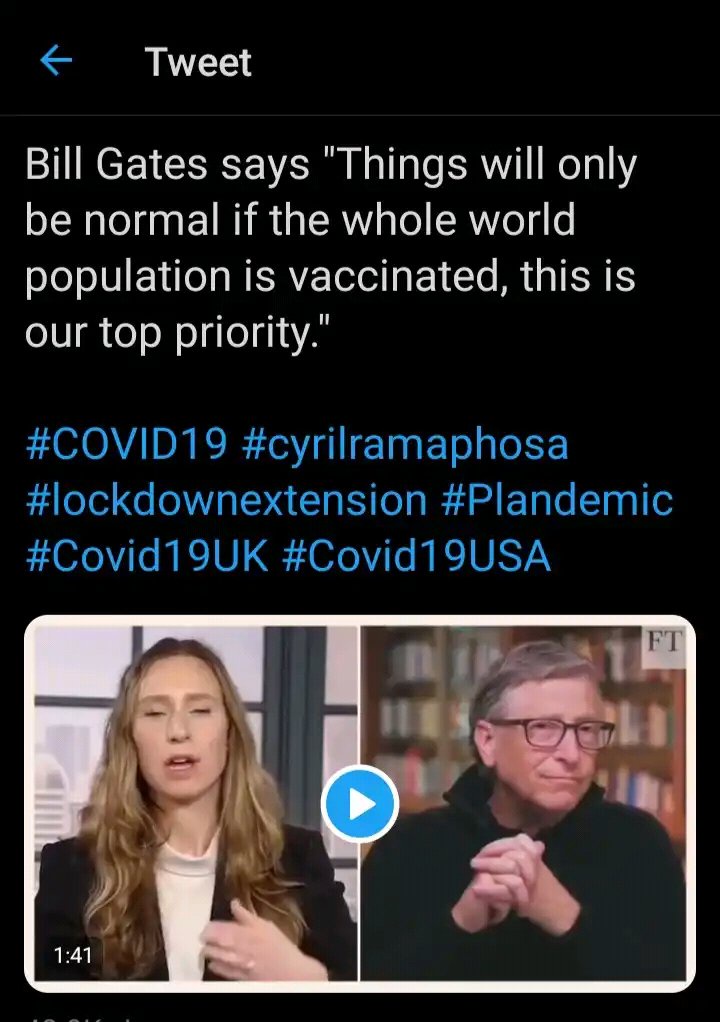Screen dimensions: 720x1022
Task: Open the #Covid19UK hashtag
Action: (146, 556)
